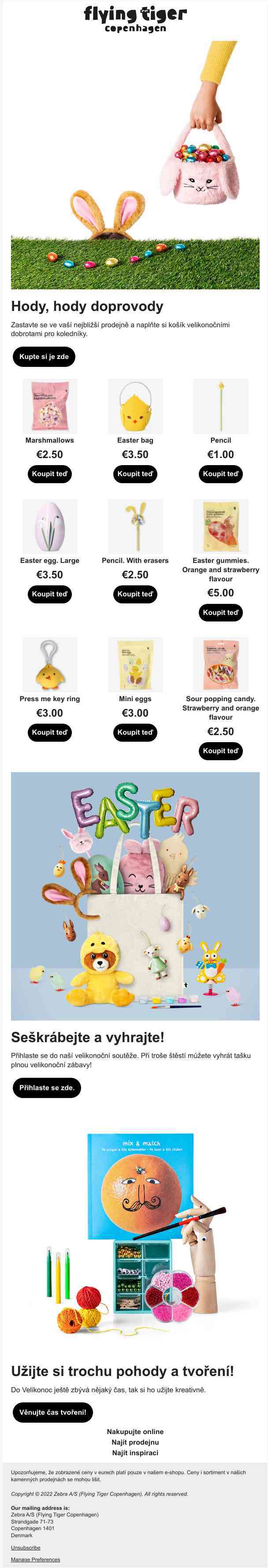268x1568 pixels.
Task: Buy the Marshmallows with Koupit teď
Action: tap(50, 473)
